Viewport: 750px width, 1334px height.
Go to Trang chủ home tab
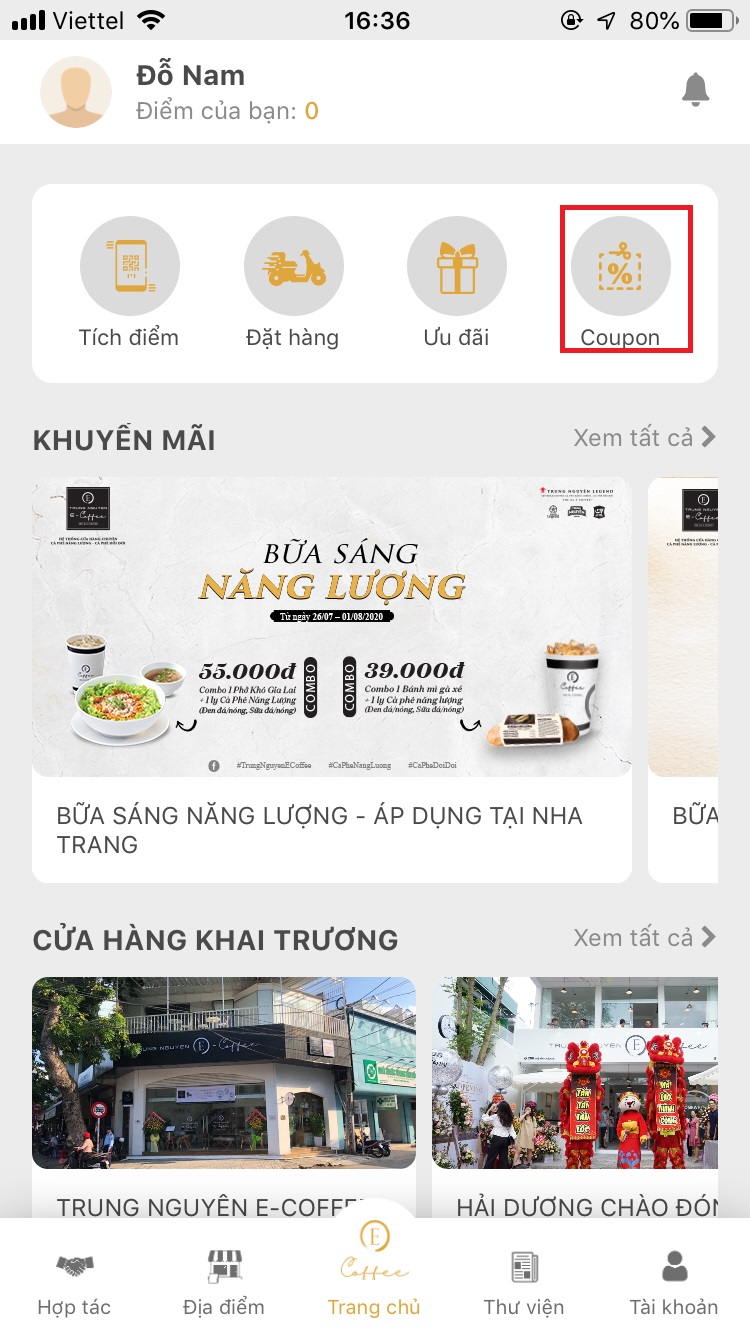(x=374, y=1275)
